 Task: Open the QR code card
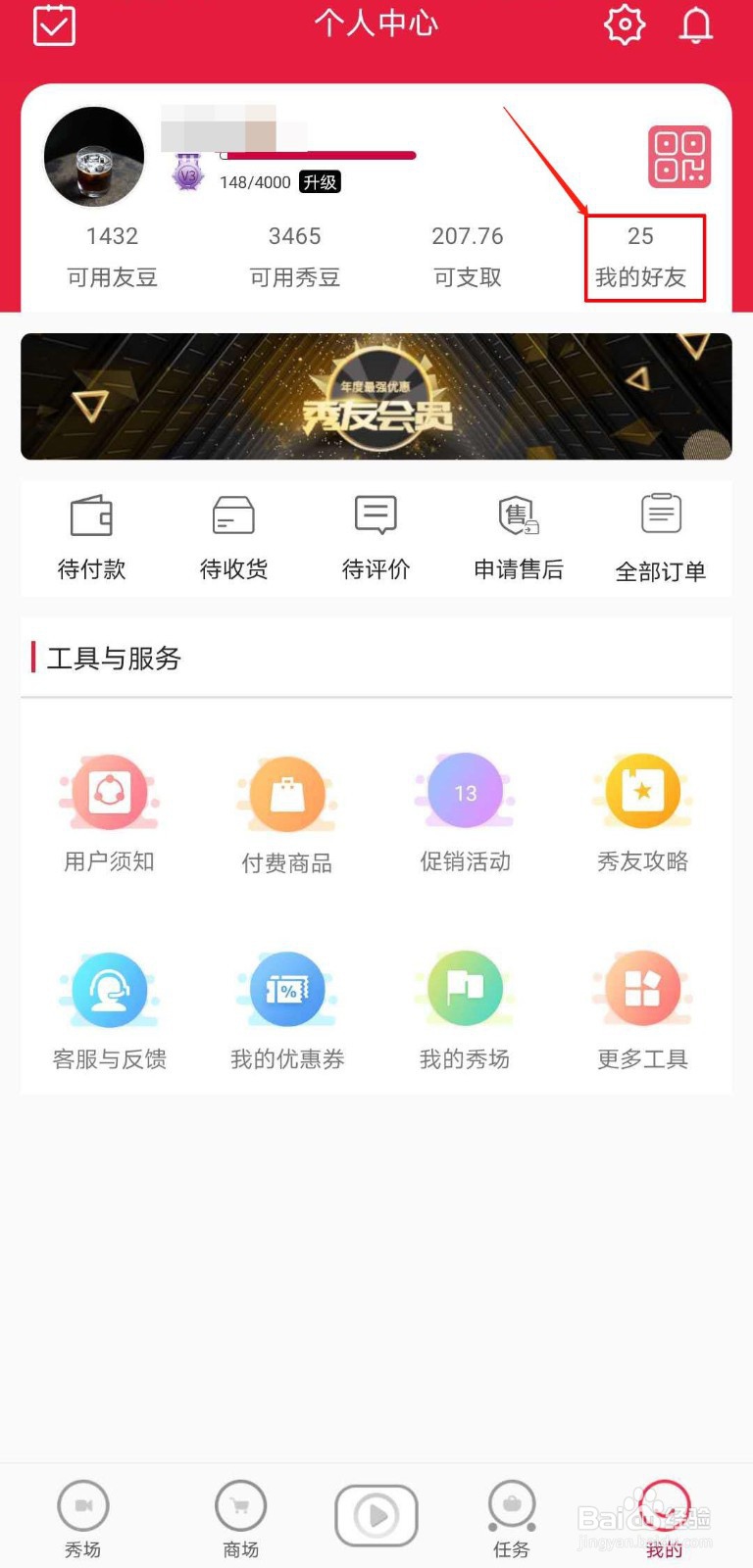point(678,157)
